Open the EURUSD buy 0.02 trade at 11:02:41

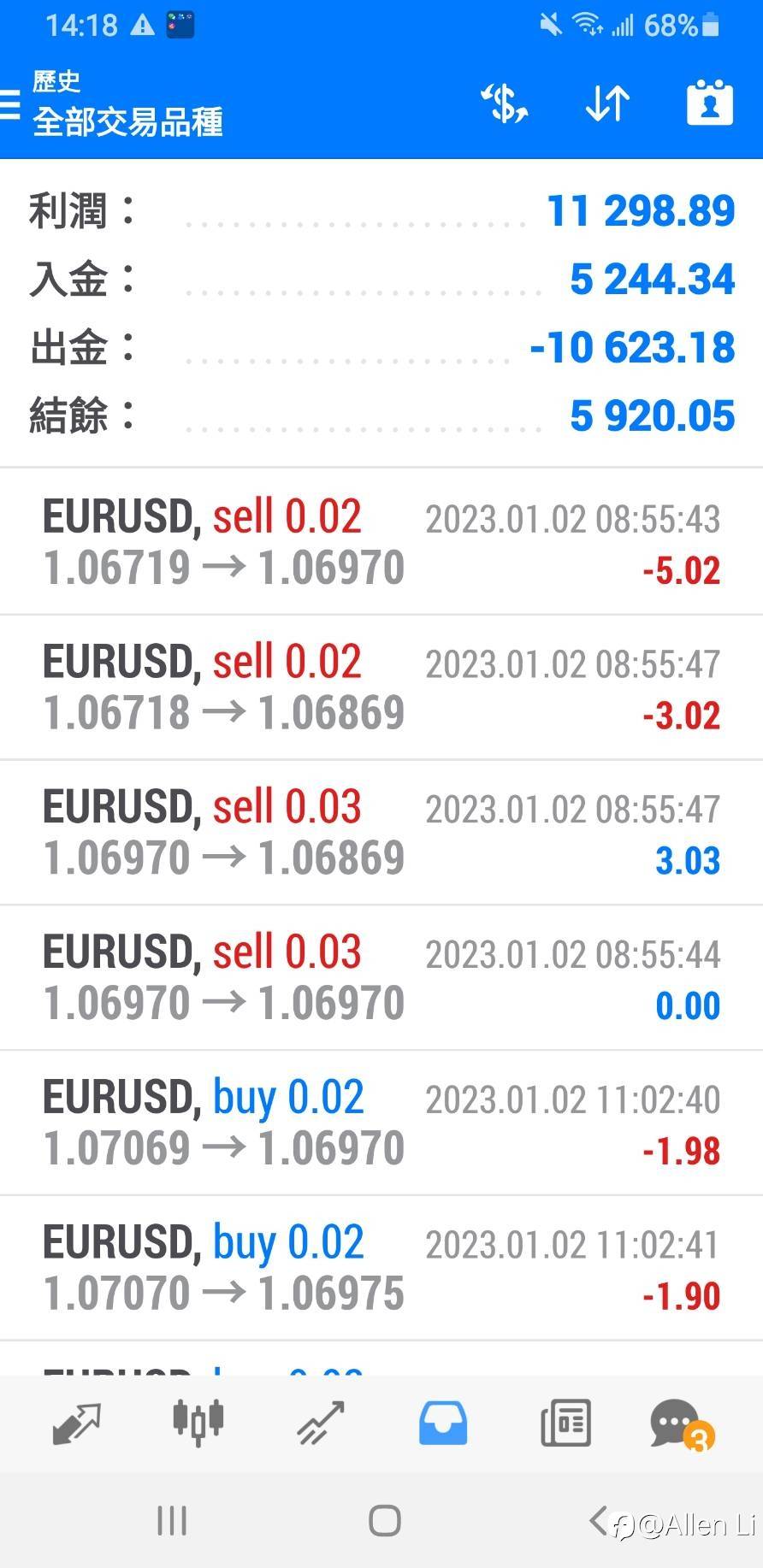tap(381, 1269)
